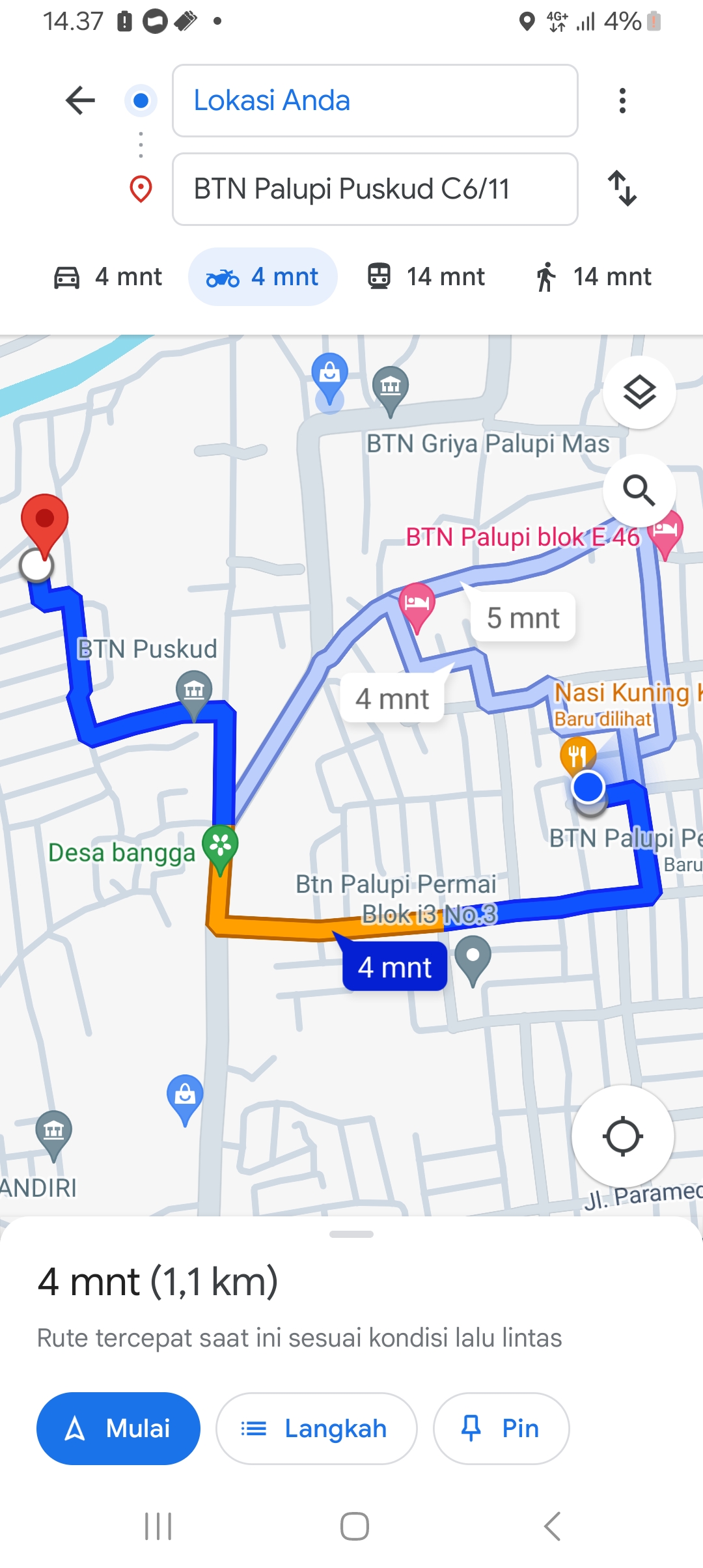Go back with the top-left arrow
This screenshot has height=1568, width=703.
pos(81,100)
